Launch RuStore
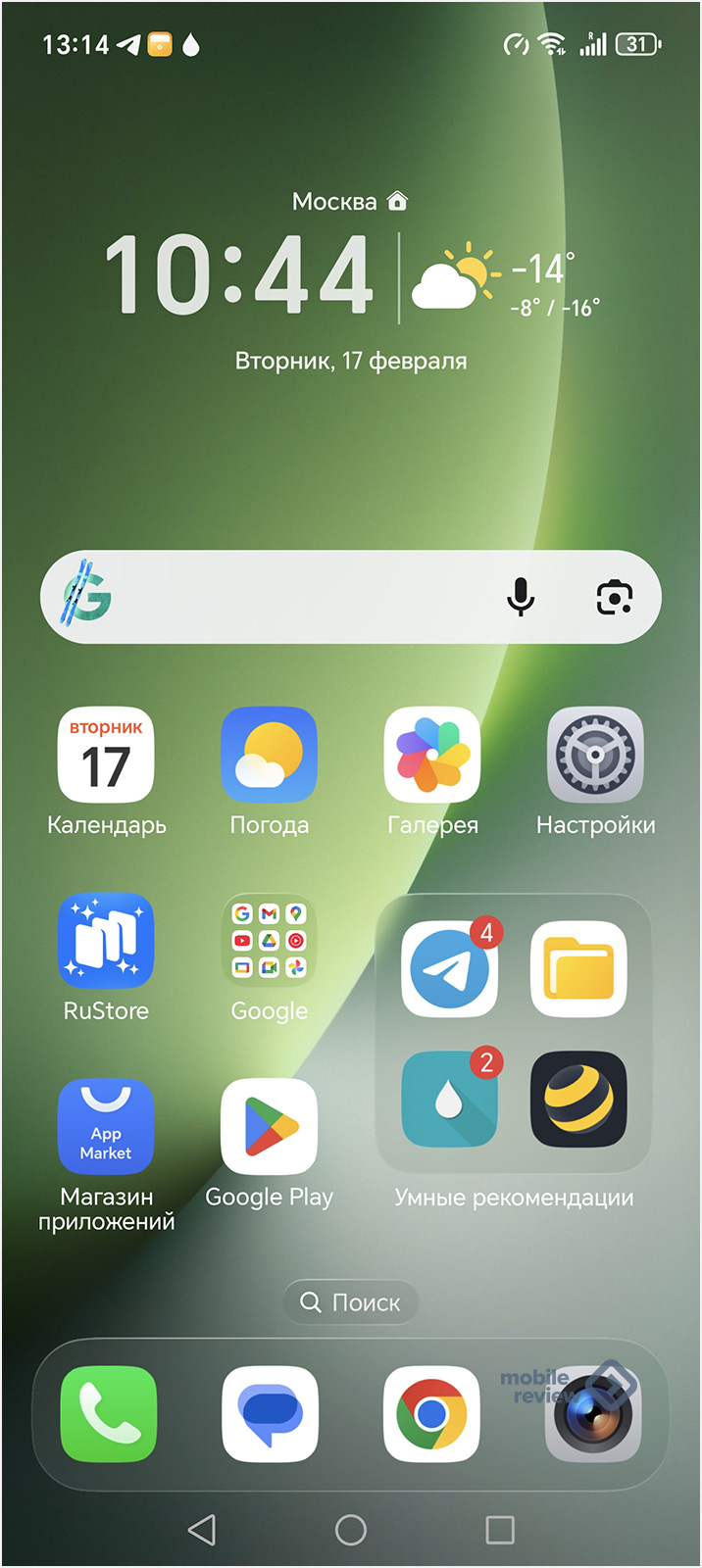The image size is (702, 1568). (x=106, y=941)
